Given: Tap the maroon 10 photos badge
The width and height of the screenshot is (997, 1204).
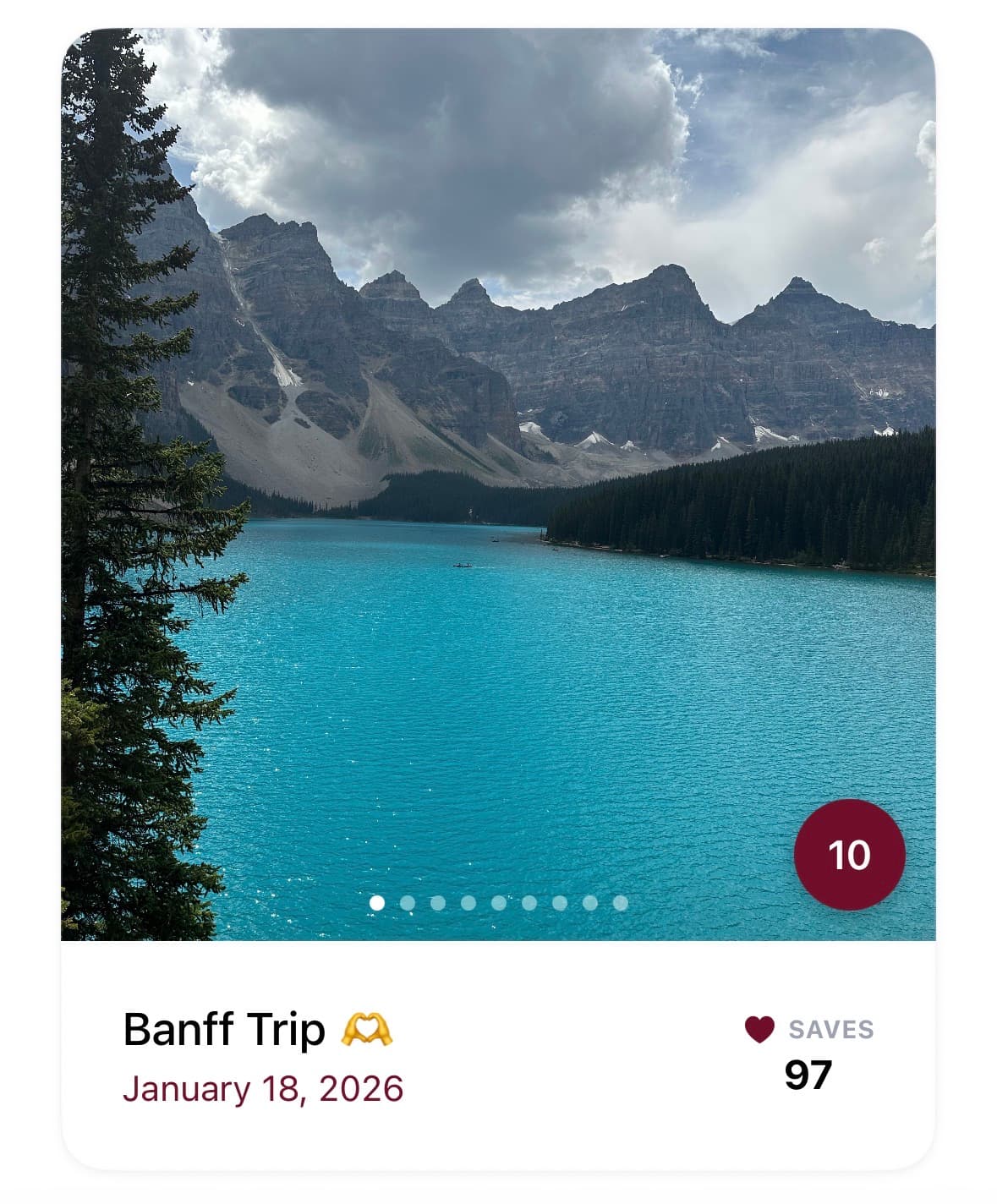Looking at the screenshot, I should [x=849, y=855].
